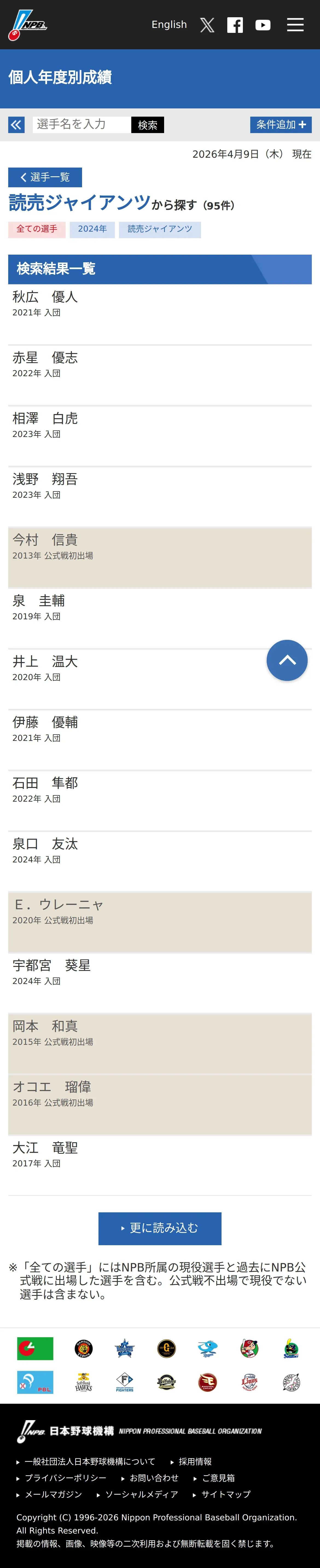Select the 全ての選手 filter chip
The image size is (320, 1568).
(x=36, y=229)
